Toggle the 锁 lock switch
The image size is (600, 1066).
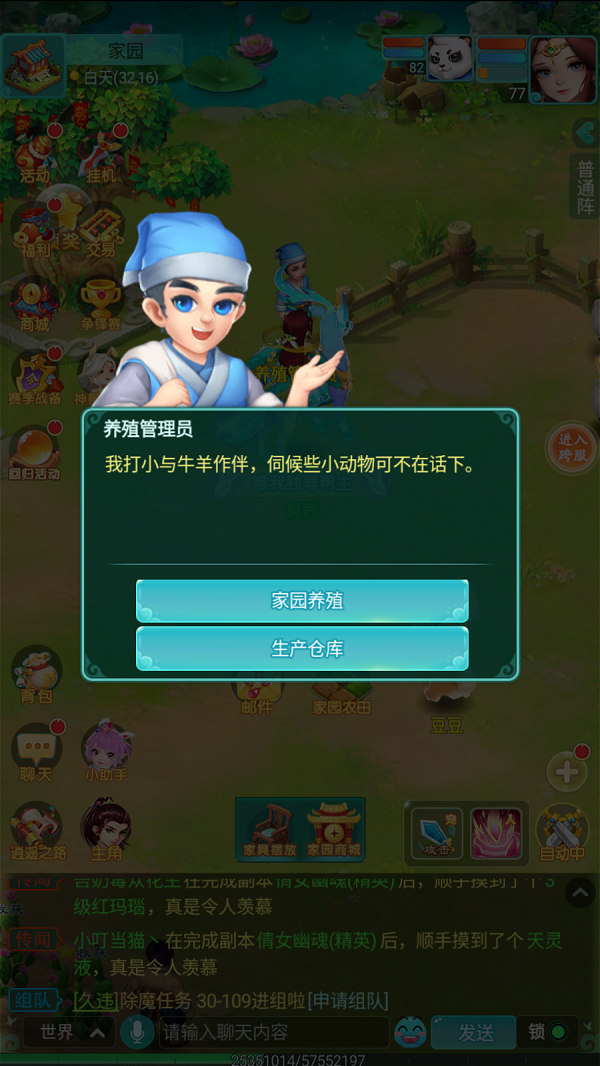(x=549, y=1032)
